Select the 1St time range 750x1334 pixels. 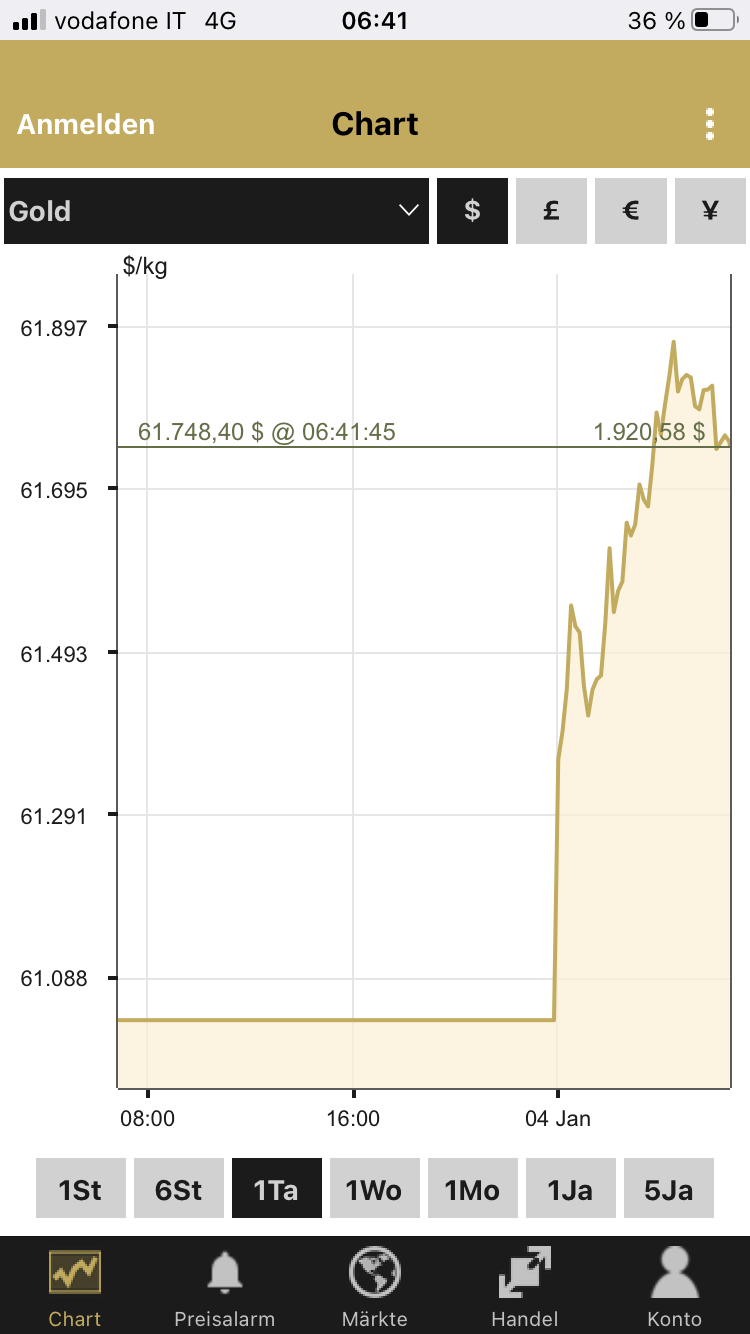[x=81, y=1189]
